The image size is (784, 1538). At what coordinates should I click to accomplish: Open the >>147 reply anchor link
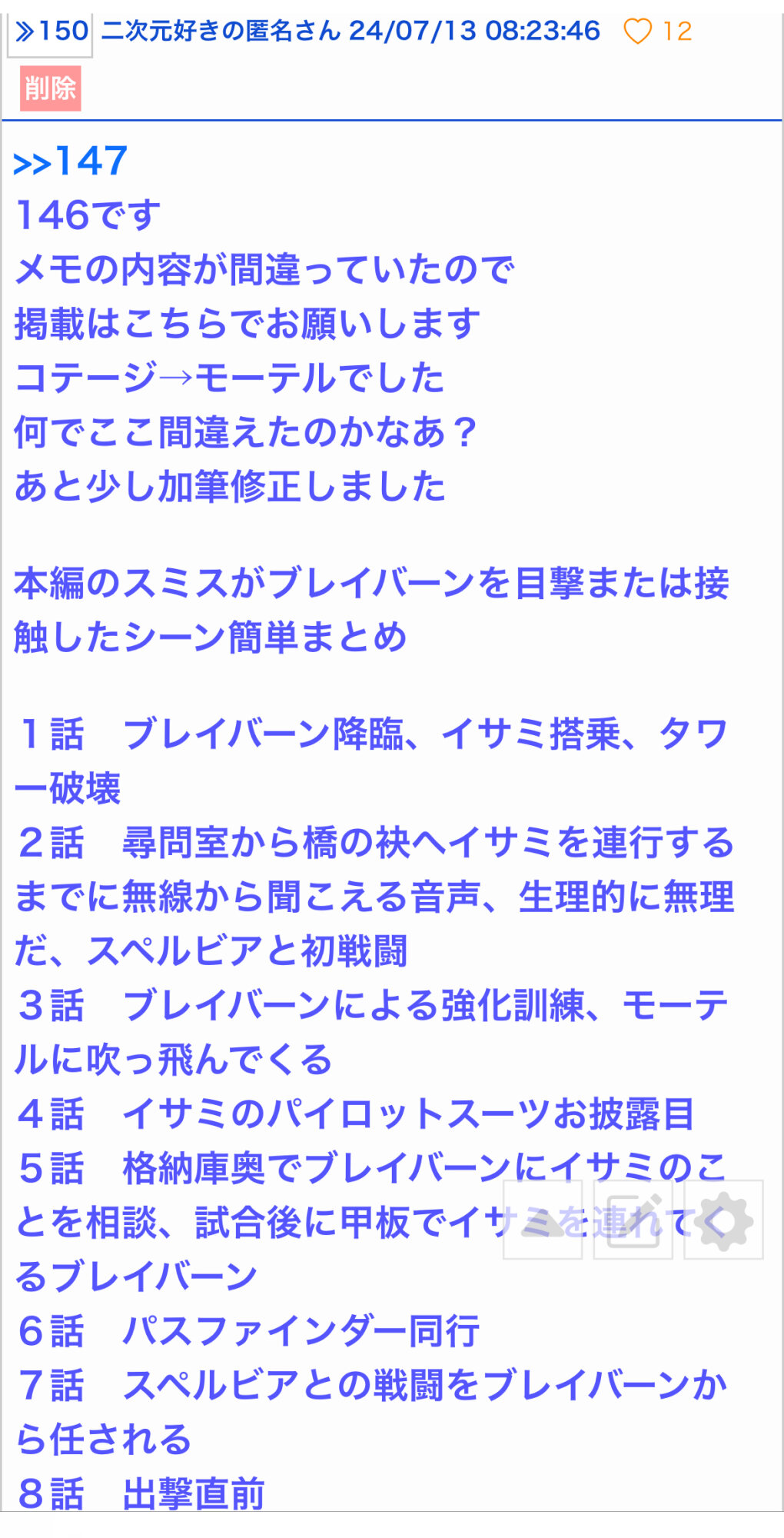[x=71, y=162]
